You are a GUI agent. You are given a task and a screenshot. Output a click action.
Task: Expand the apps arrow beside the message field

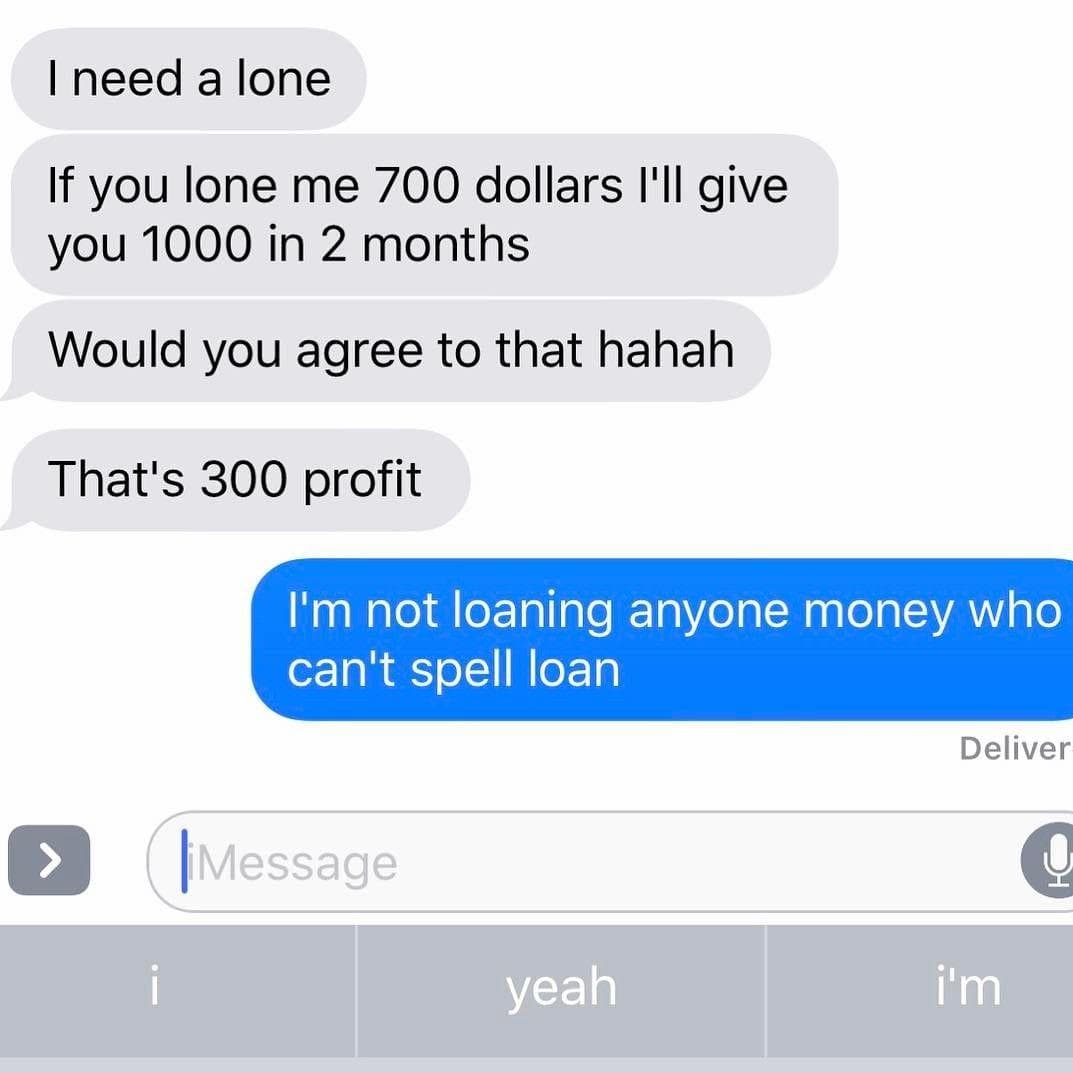(x=48, y=860)
